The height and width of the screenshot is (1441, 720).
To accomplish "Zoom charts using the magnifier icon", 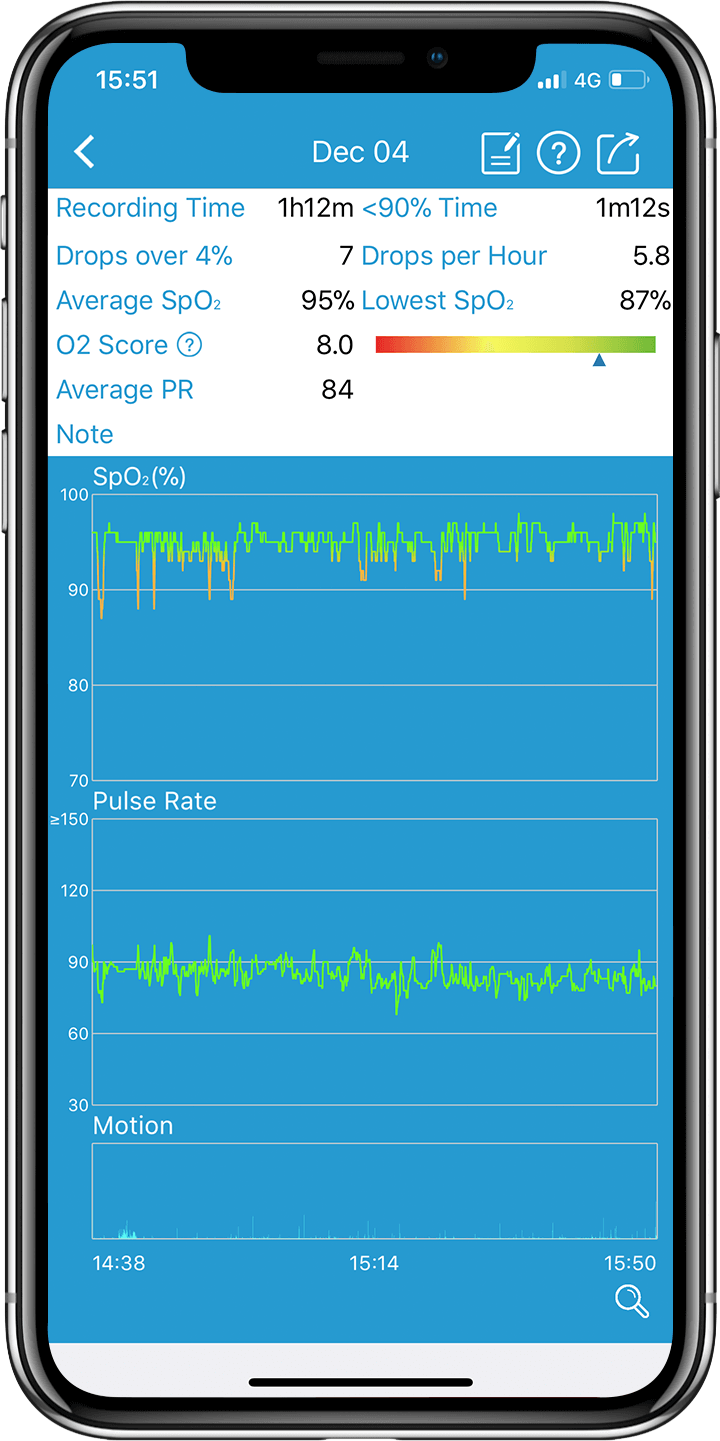I will [629, 1302].
